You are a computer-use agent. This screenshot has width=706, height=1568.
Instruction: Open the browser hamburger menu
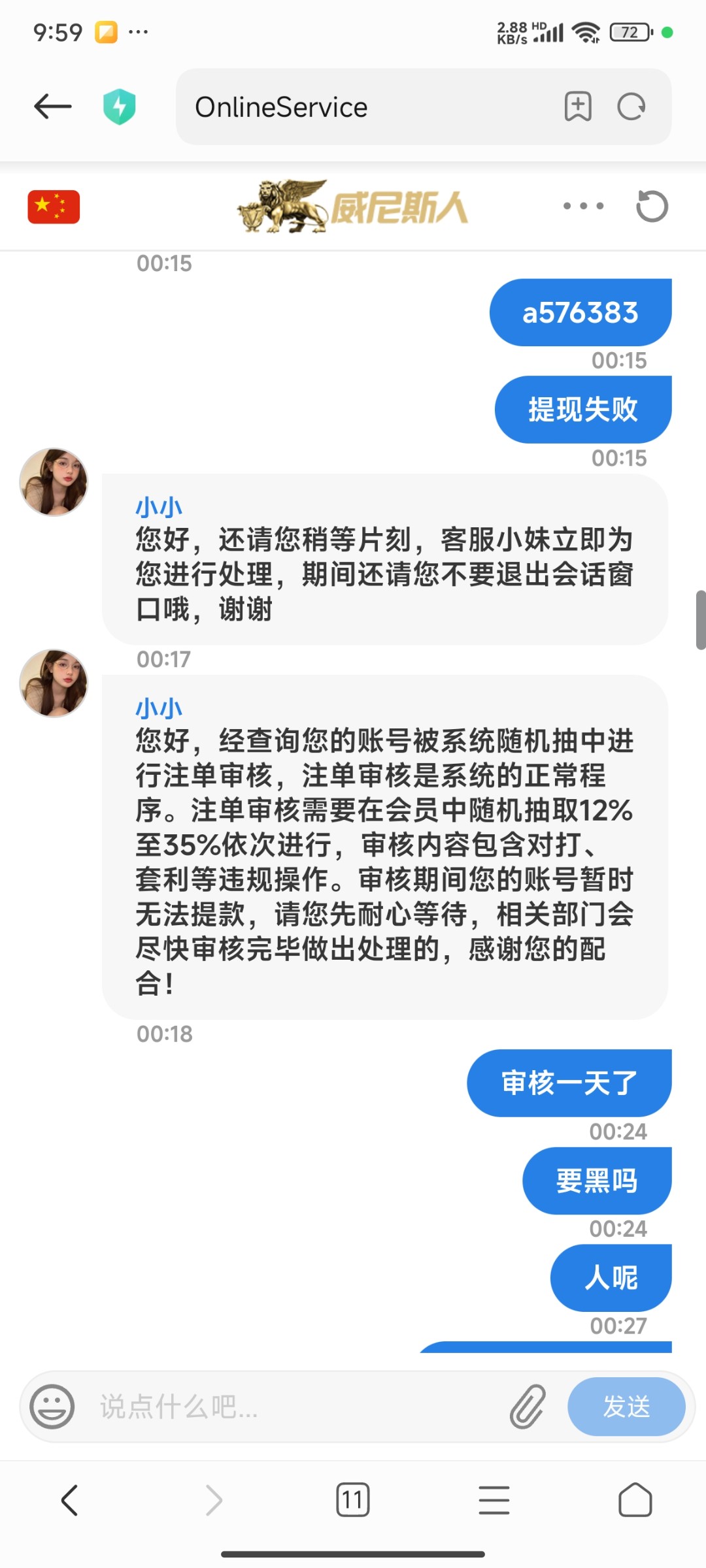point(494,1499)
